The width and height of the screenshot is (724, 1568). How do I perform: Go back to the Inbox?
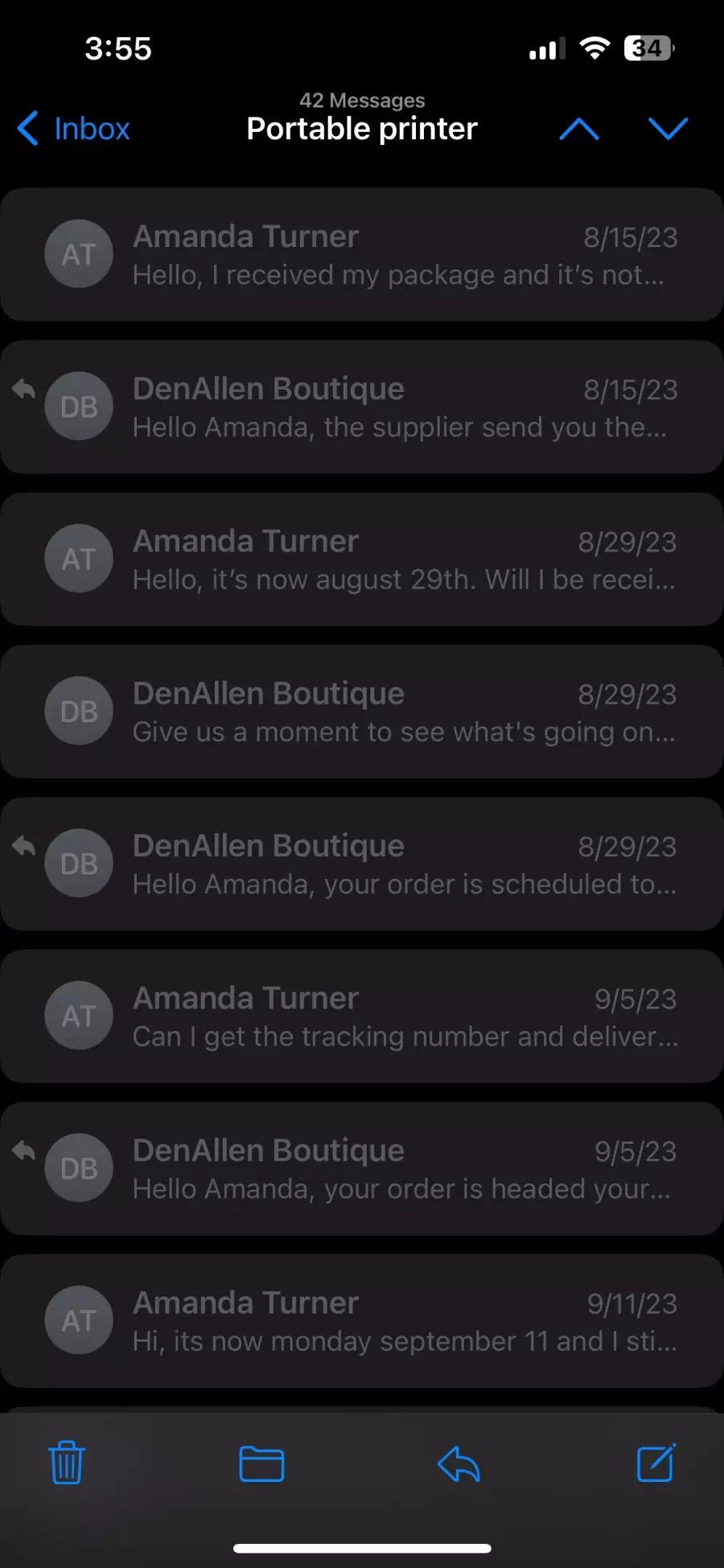click(73, 129)
